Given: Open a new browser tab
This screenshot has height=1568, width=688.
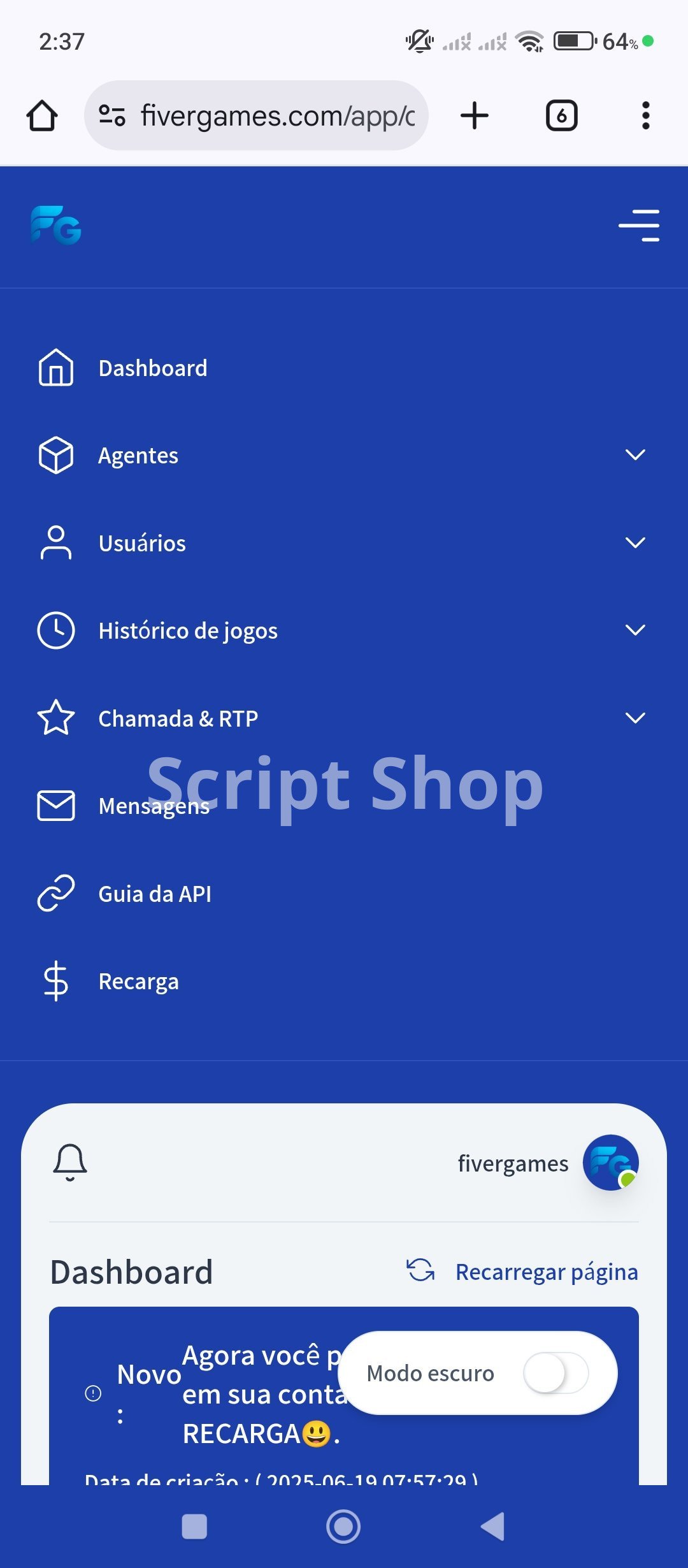Looking at the screenshot, I should tap(474, 115).
